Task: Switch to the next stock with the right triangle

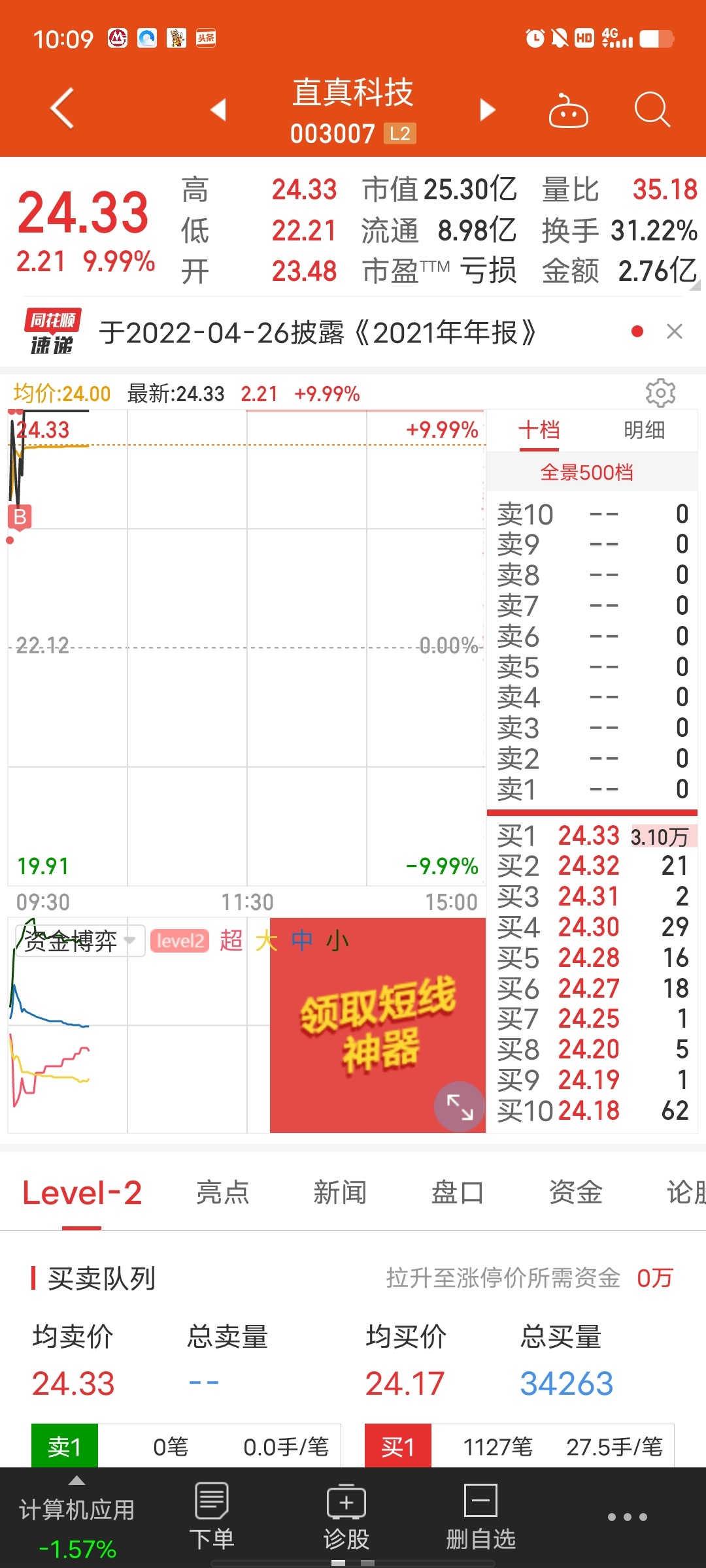Action: 487,109
